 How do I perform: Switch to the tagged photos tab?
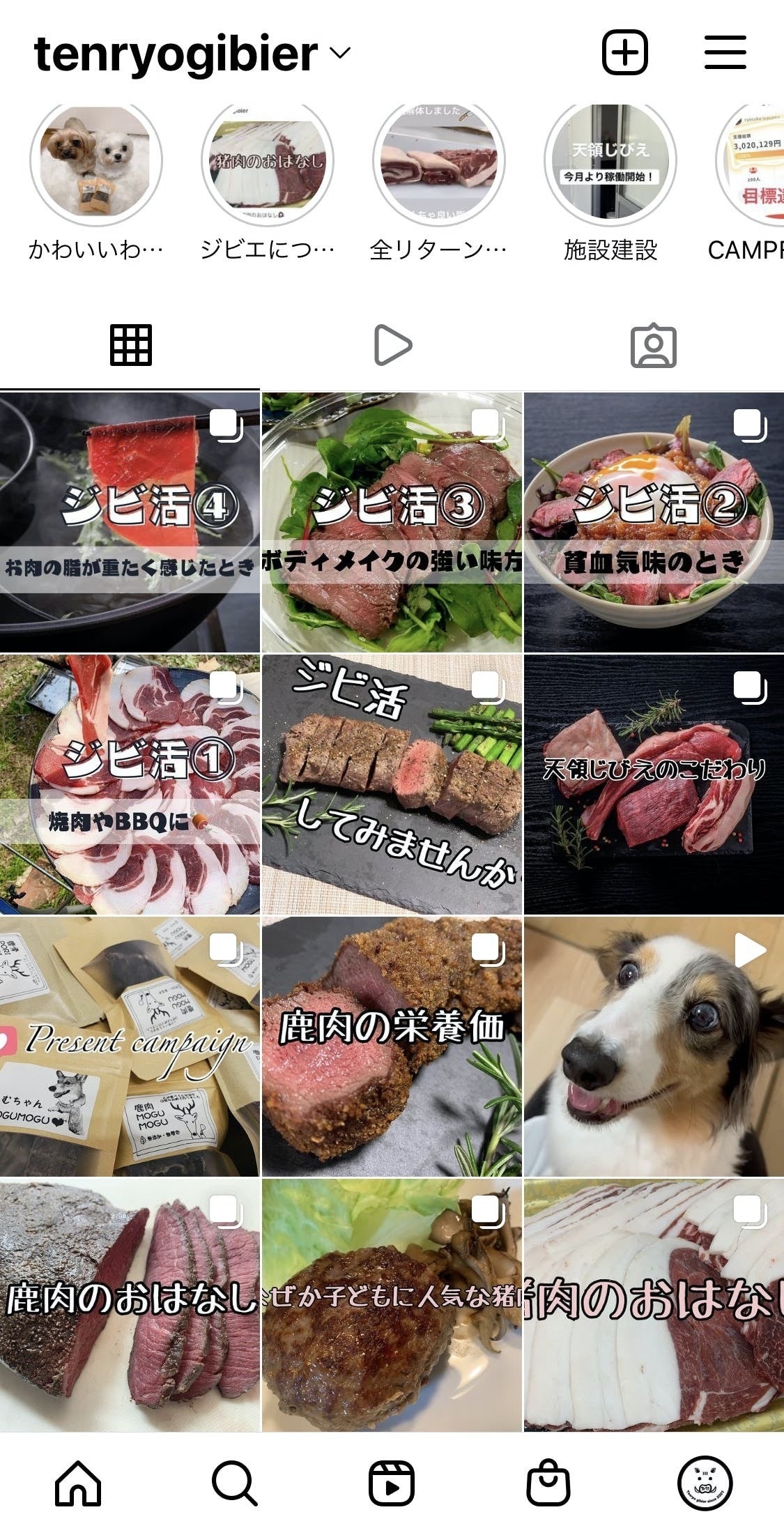pos(653,345)
